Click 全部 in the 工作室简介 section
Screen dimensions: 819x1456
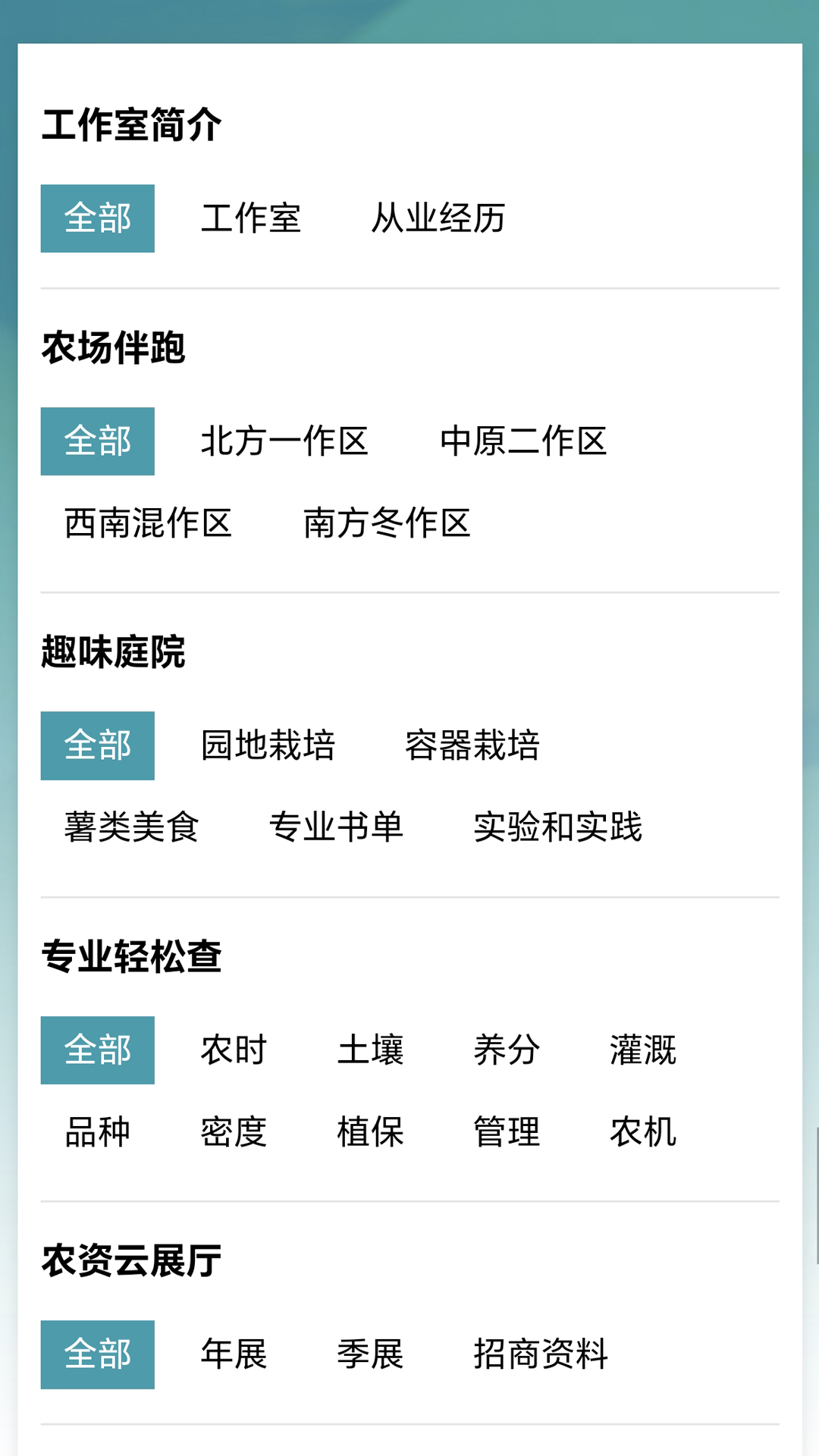click(97, 218)
